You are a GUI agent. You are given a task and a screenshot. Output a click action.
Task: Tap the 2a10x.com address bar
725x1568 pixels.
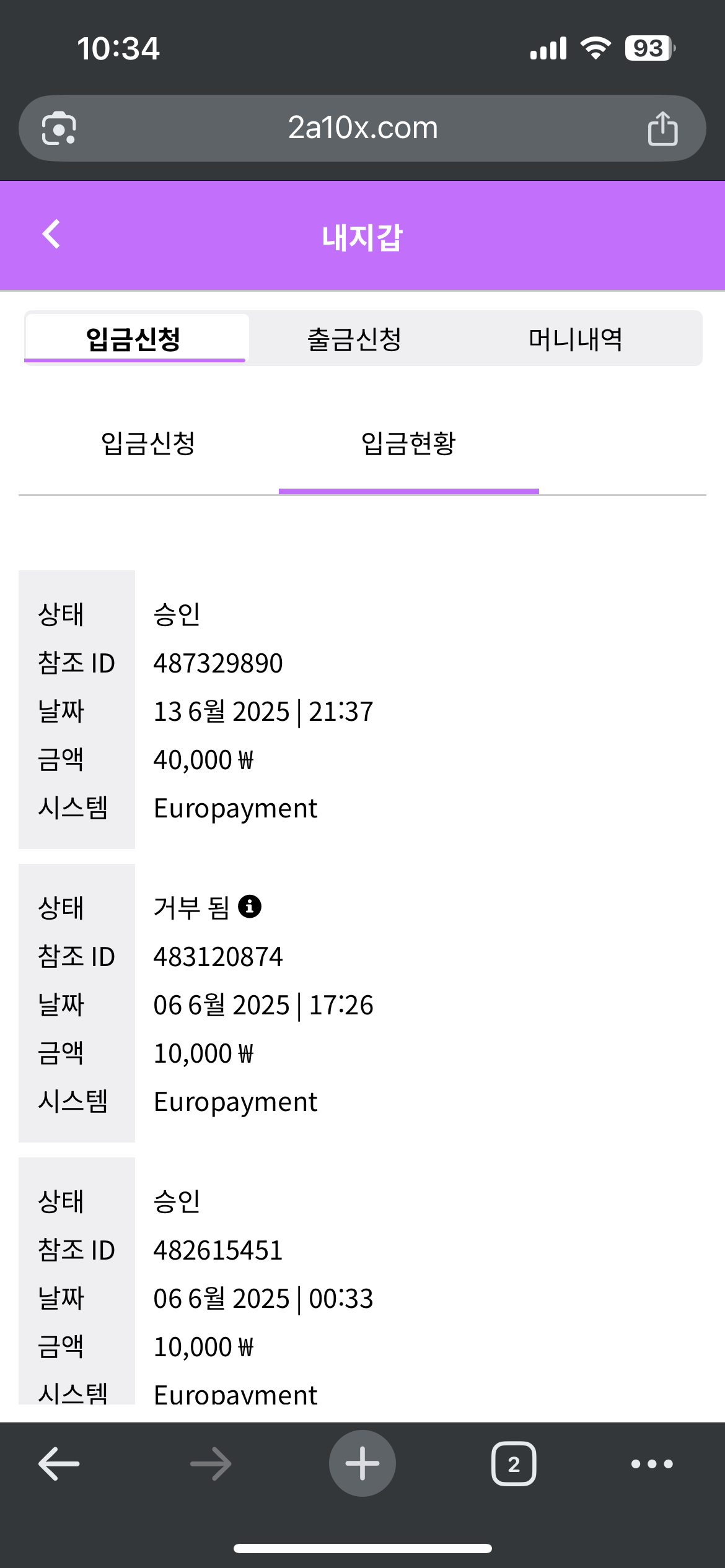(362, 128)
